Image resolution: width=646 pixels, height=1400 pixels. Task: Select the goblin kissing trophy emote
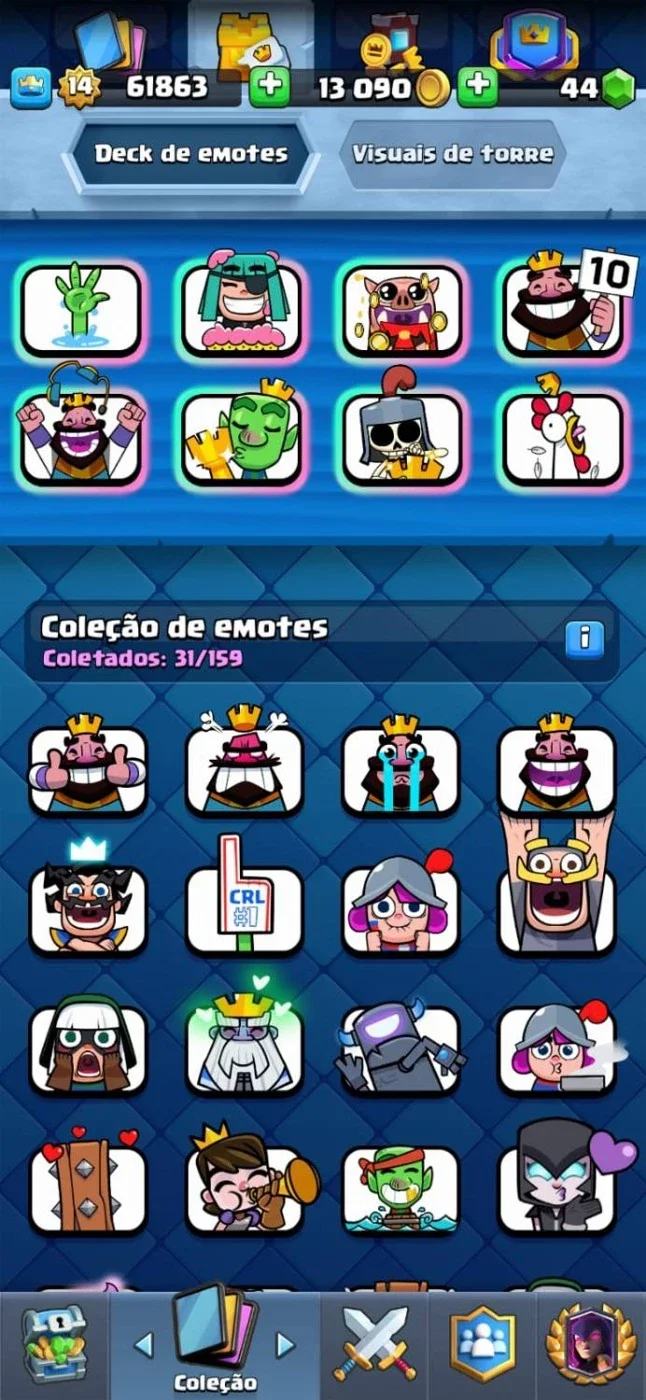pos(241,438)
